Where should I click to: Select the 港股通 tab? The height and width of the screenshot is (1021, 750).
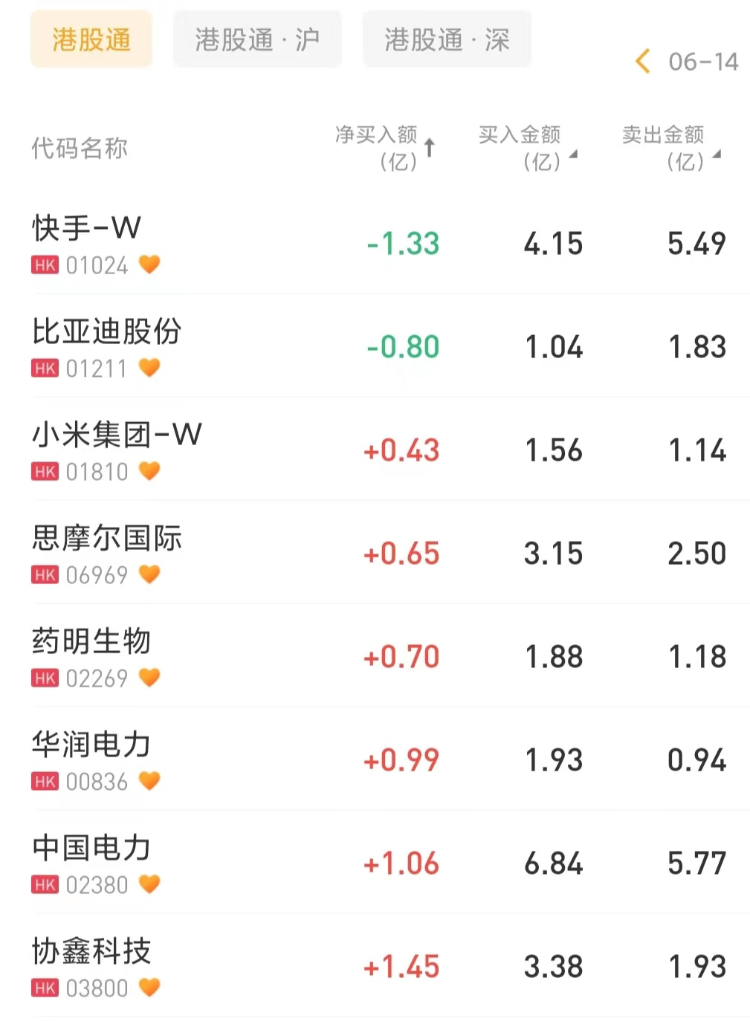(x=91, y=40)
